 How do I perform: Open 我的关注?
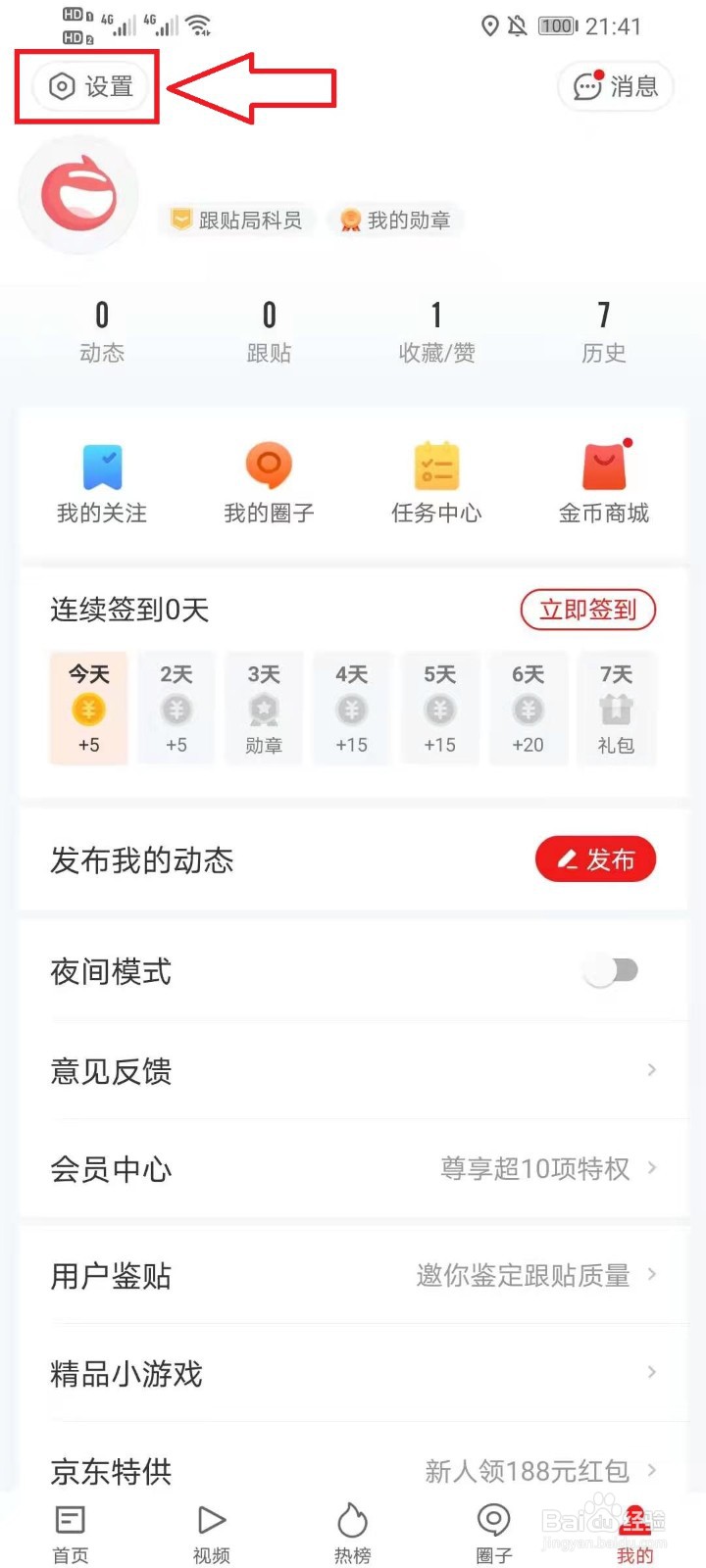point(102,484)
